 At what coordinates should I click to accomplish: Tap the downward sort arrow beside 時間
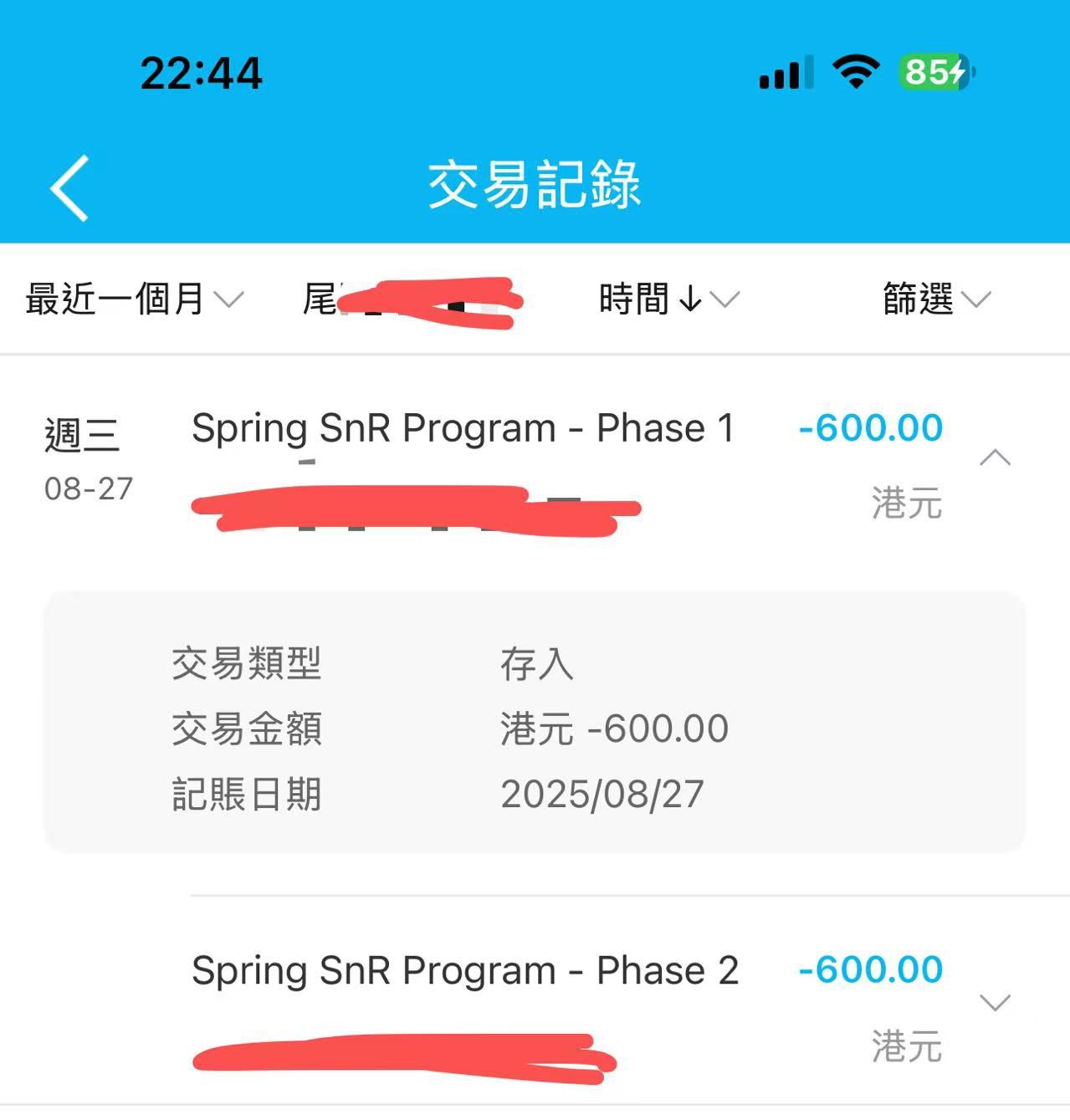pos(692,299)
